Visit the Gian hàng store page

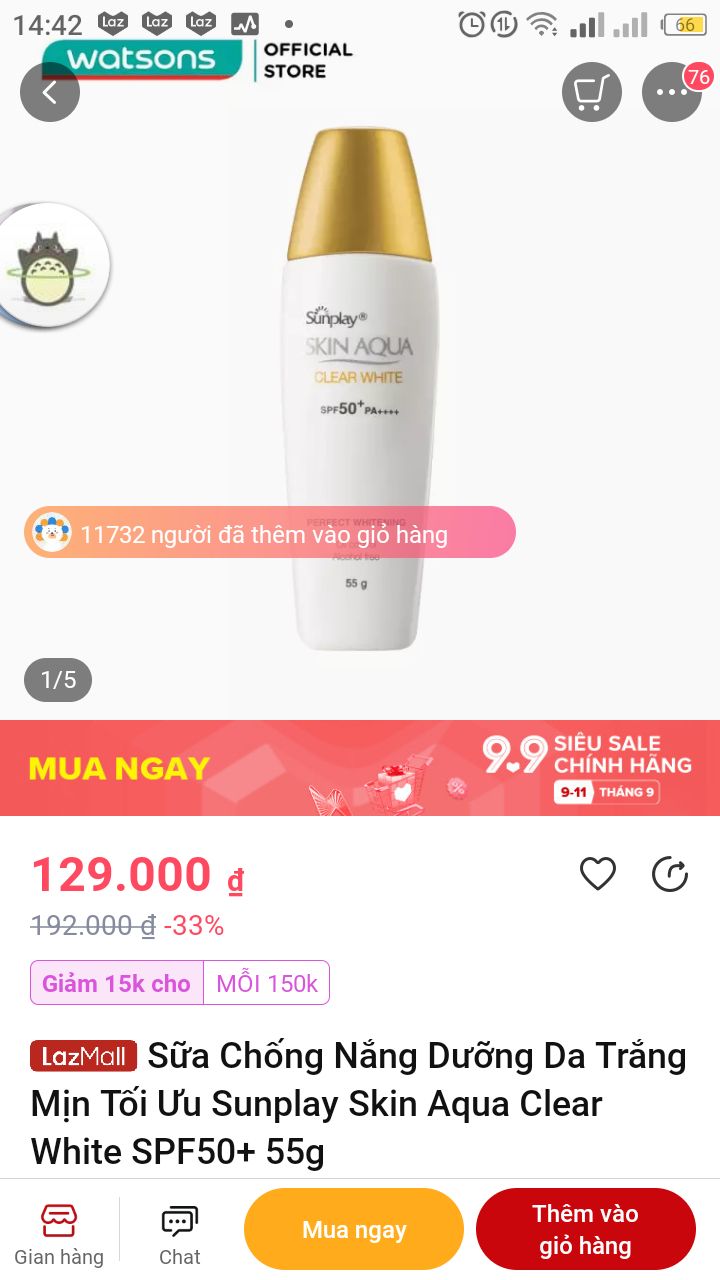(x=59, y=1234)
